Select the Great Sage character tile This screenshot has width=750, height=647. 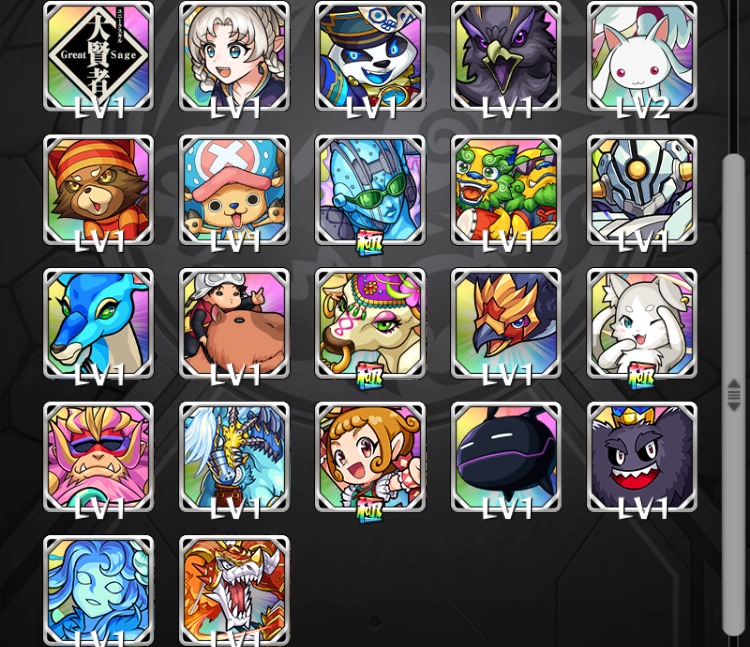point(98,56)
